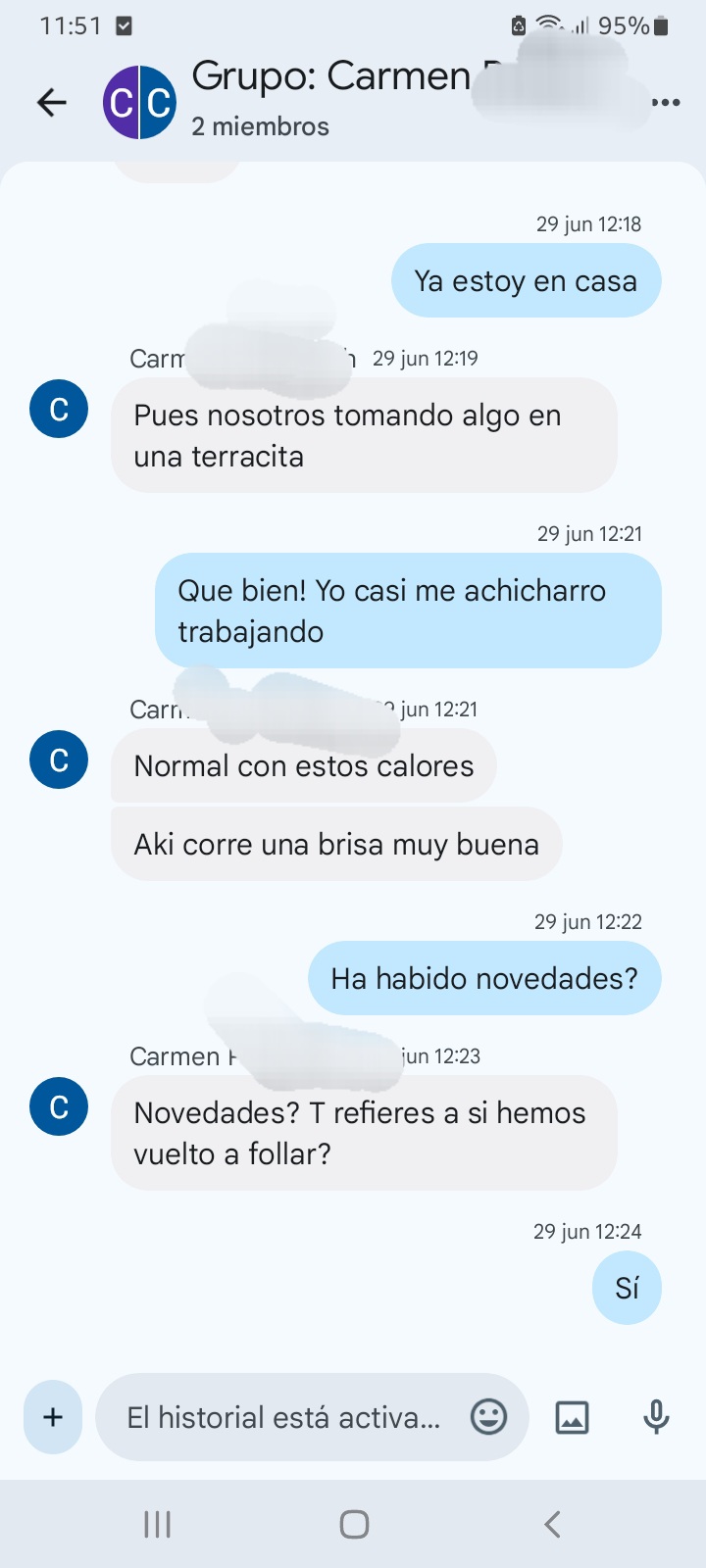Attach an image from the gallery
706x1568 pixels.
pyautogui.click(x=572, y=1417)
